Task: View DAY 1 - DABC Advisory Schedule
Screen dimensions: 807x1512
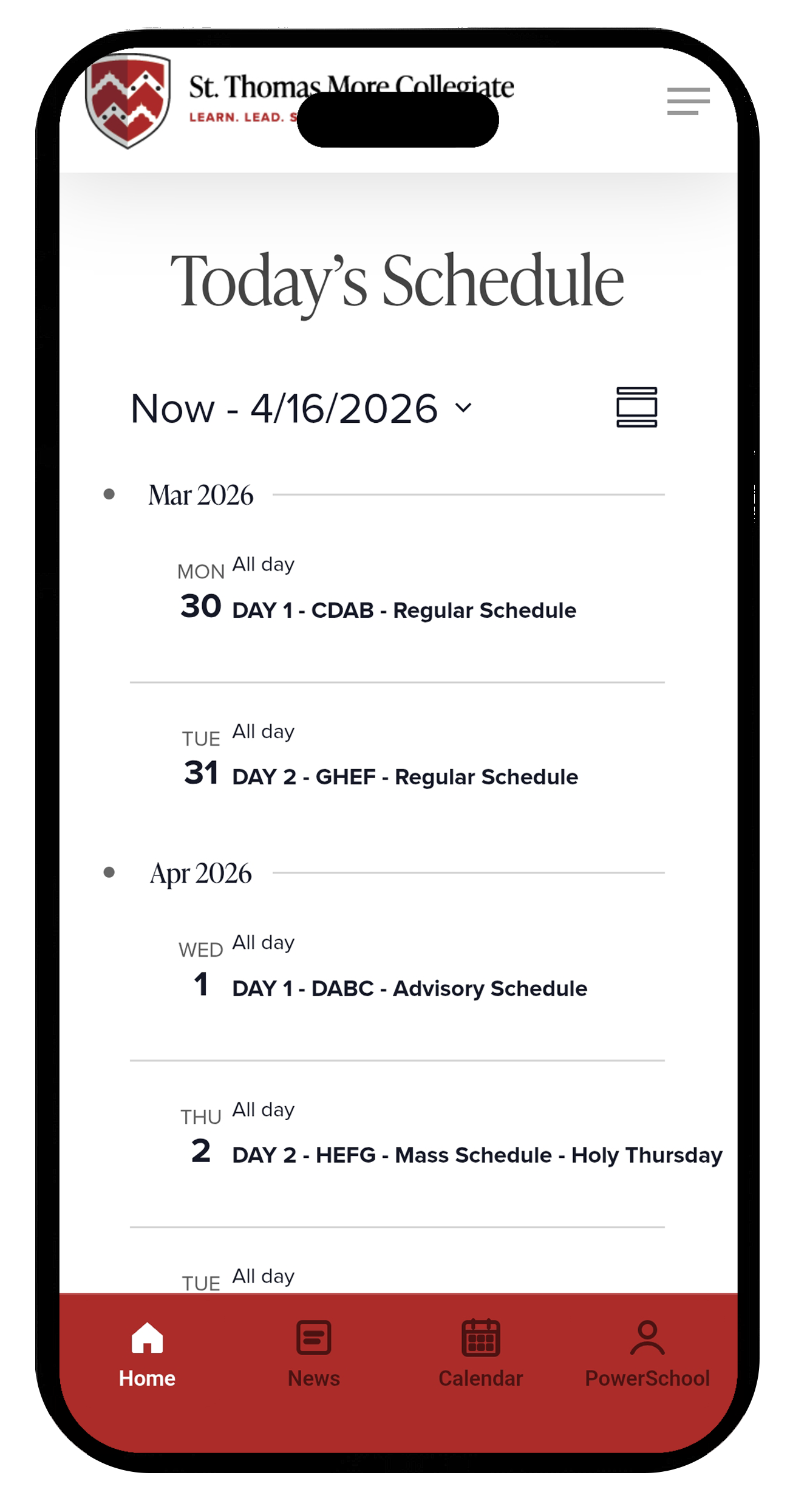Action: [409, 988]
